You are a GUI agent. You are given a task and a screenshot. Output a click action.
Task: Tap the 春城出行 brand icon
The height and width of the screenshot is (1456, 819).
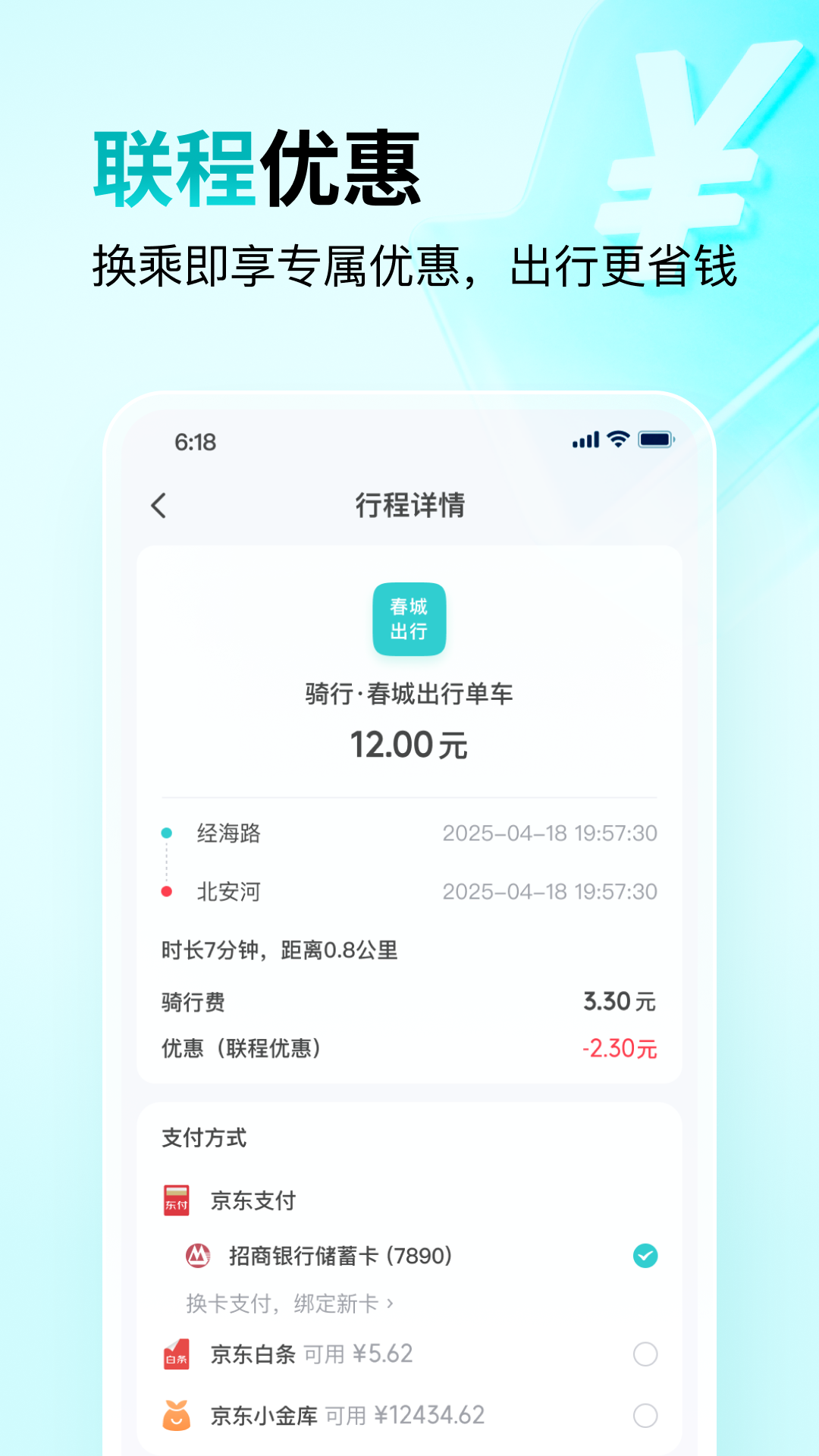point(409,619)
